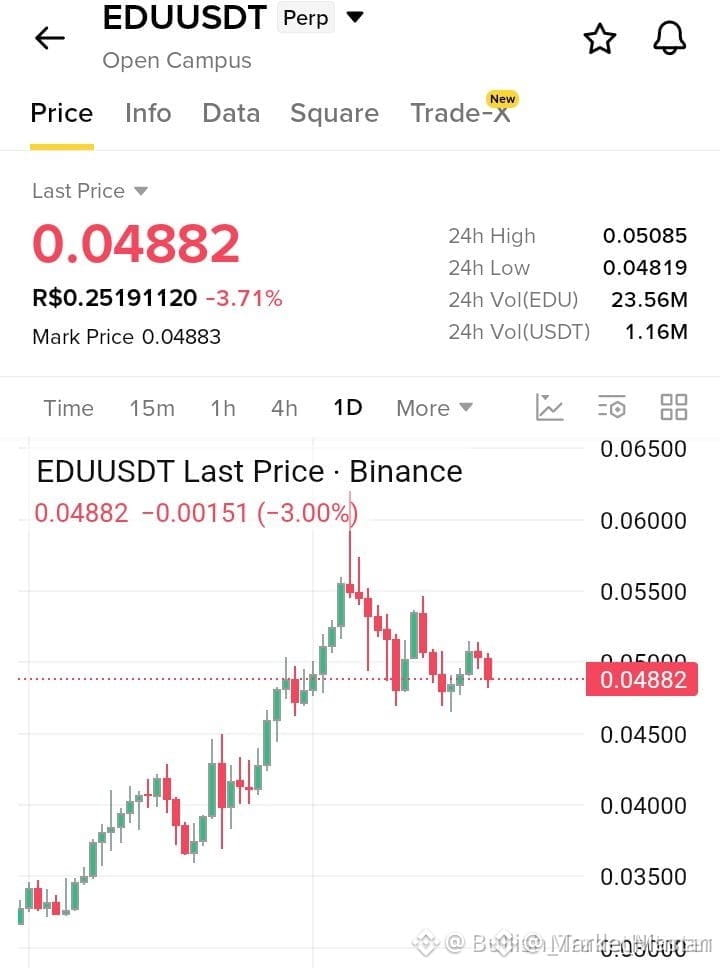Open the price alert bell
Image resolution: width=720 pixels, height=968 pixels.
point(669,38)
